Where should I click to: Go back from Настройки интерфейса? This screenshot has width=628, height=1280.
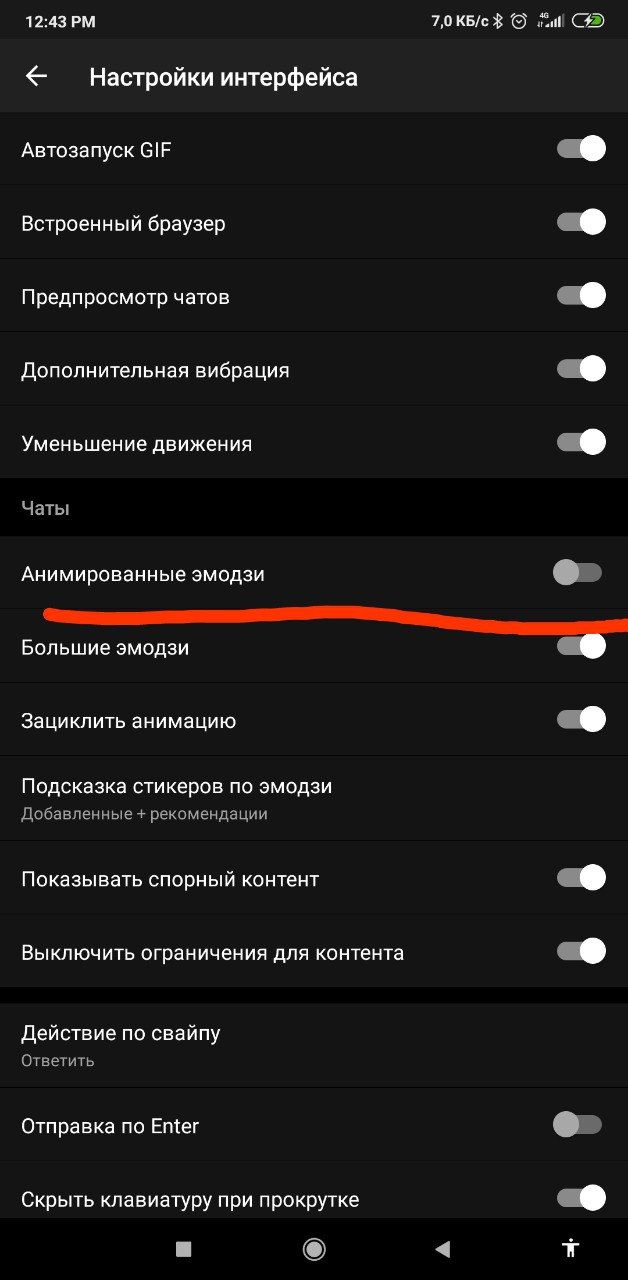(36, 76)
